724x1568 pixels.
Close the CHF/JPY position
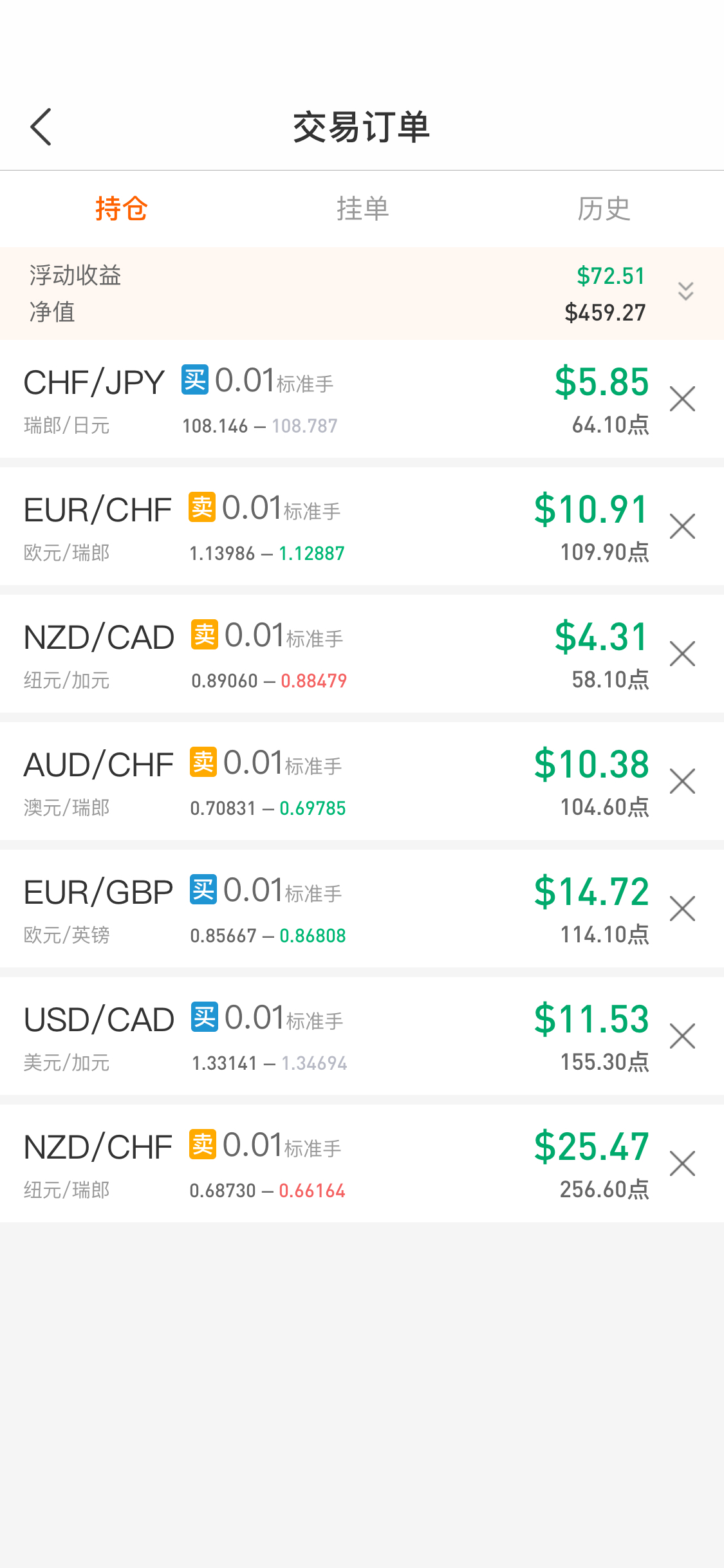682,399
